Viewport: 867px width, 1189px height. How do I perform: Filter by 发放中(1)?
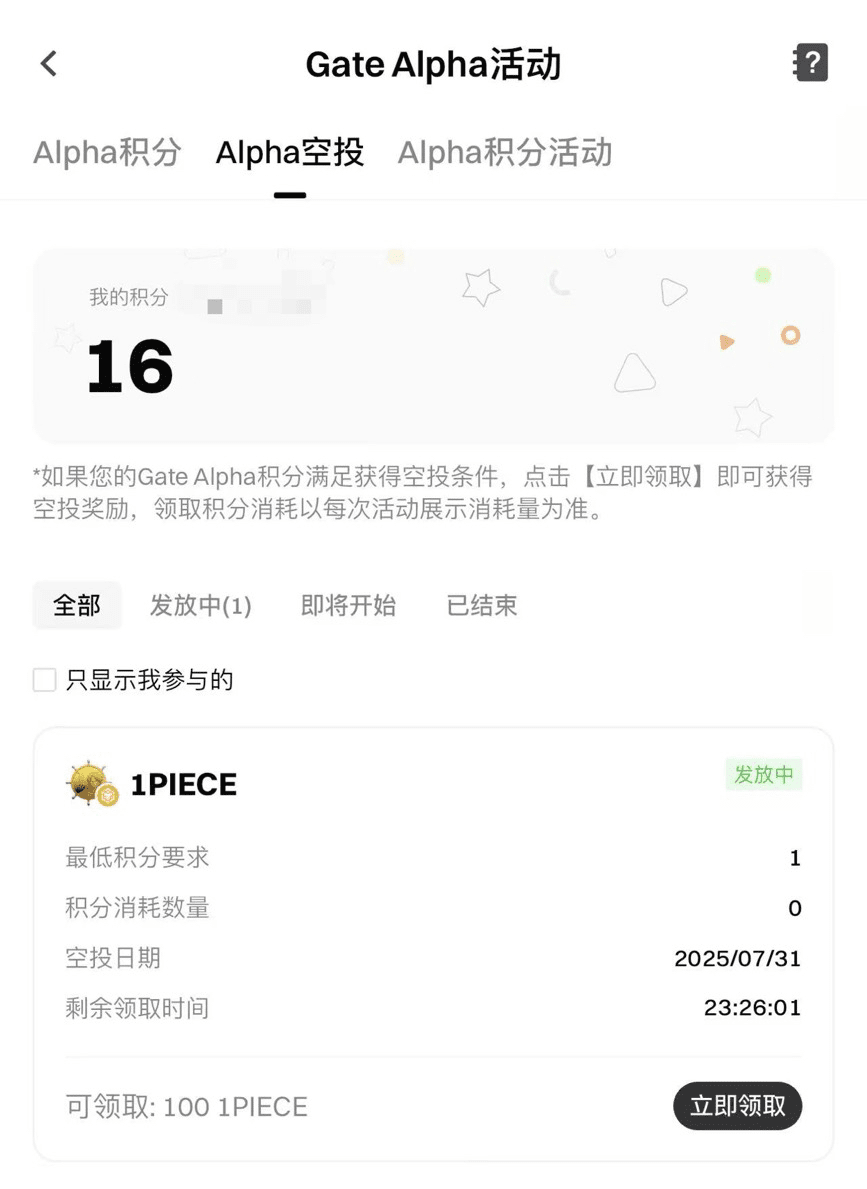tap(200, 605)
